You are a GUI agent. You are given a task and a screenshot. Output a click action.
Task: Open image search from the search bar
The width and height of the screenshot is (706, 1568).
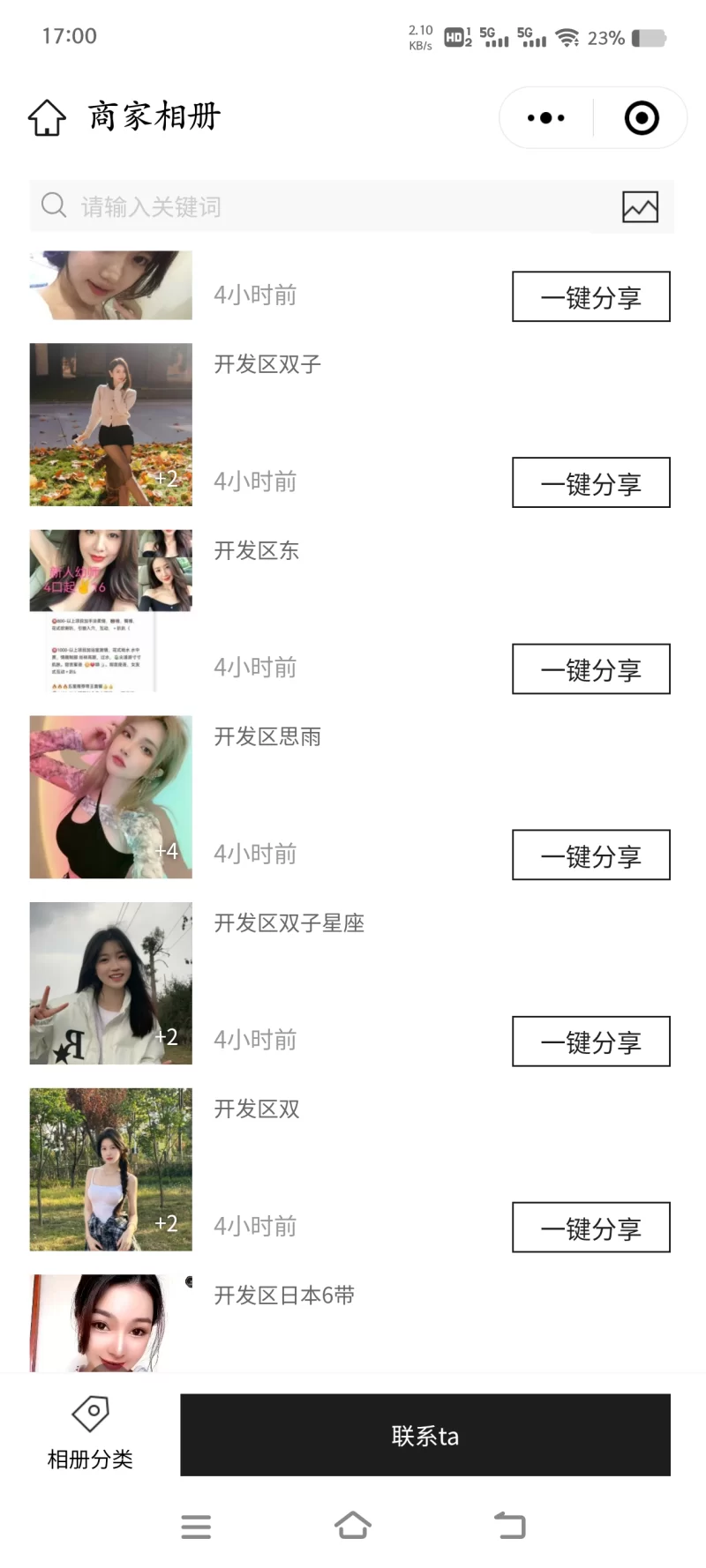pos(640,206)
